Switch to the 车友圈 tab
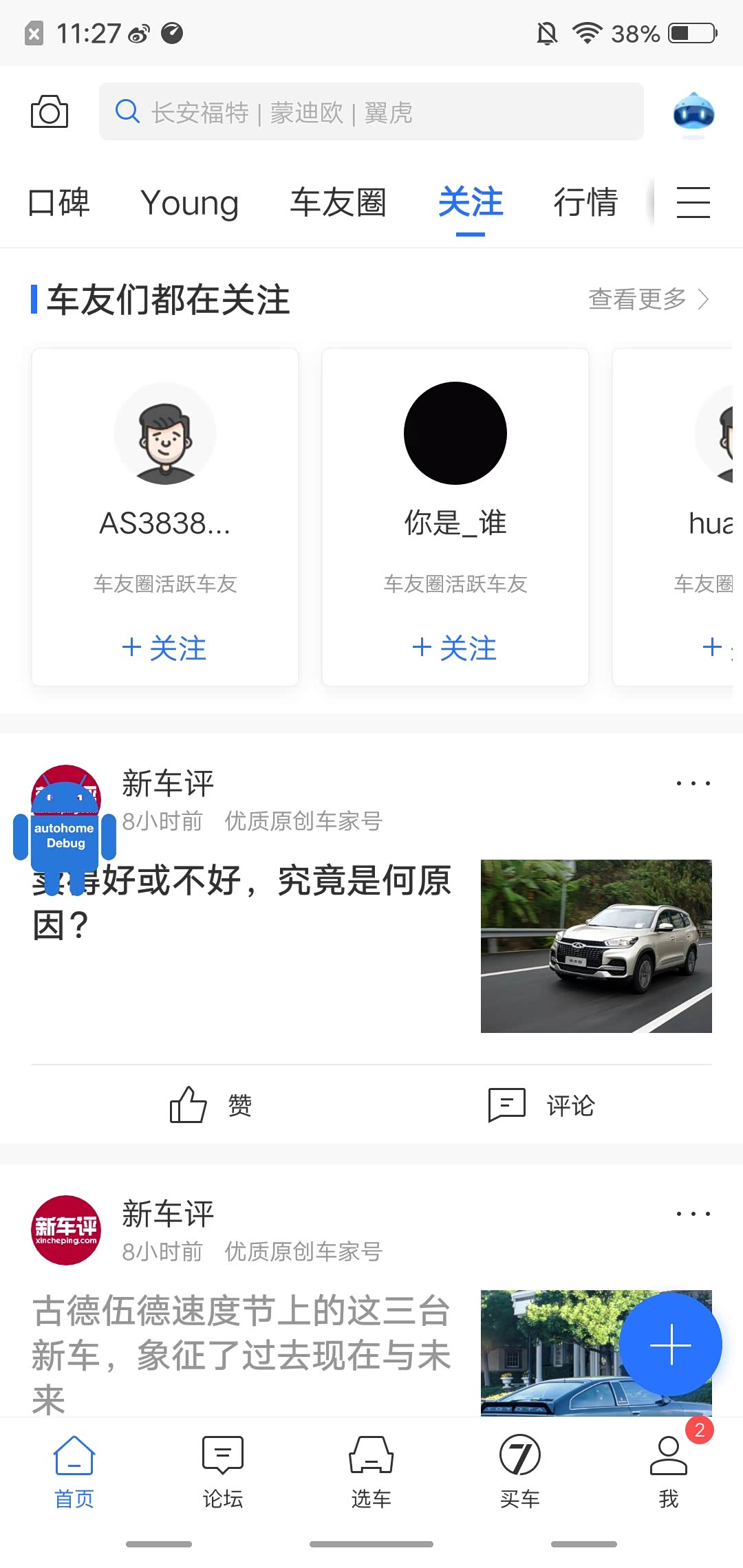 pyautogui.click(x=338, y=203)
